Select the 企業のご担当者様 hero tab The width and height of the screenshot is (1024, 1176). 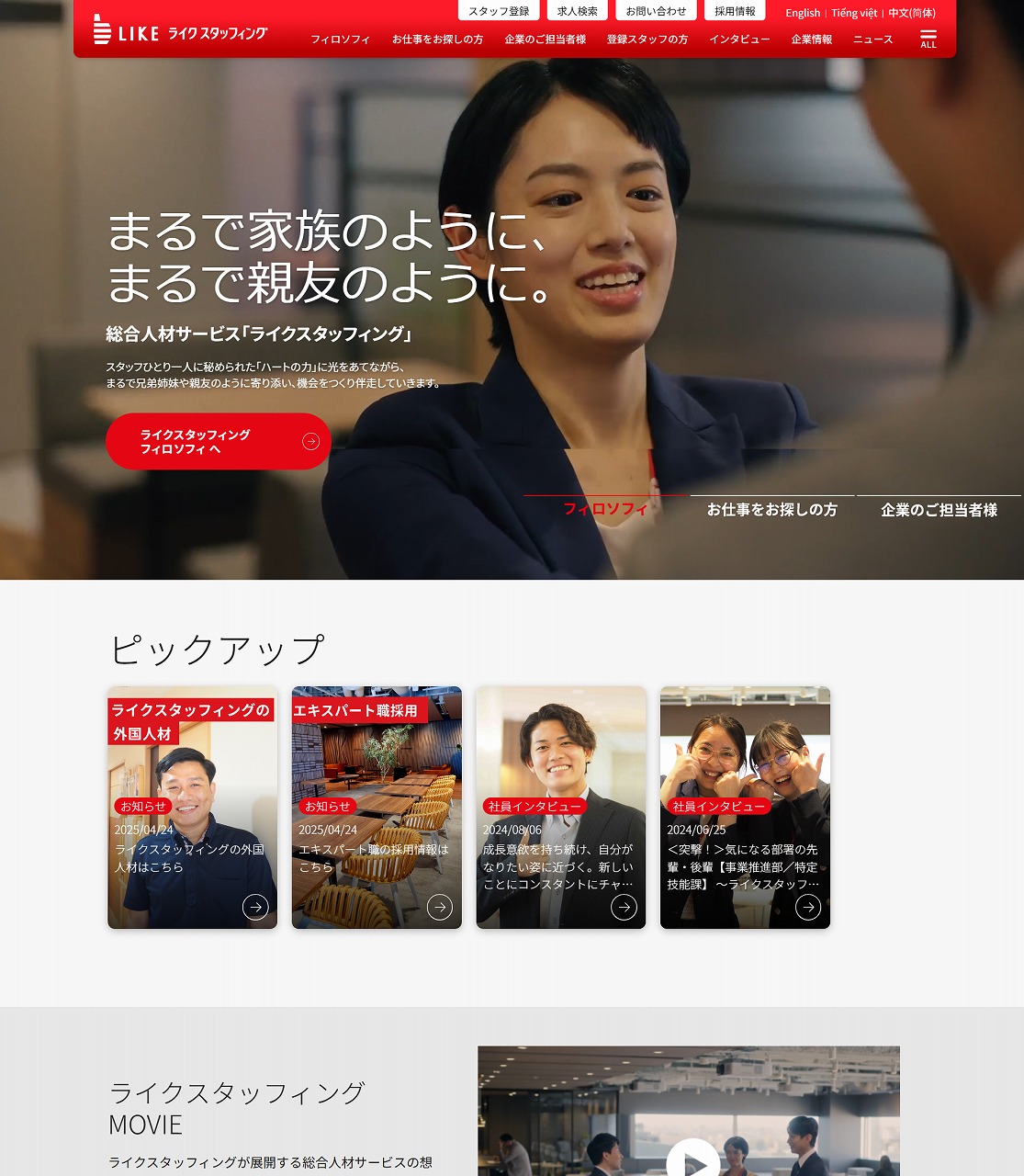coord(939,509)
